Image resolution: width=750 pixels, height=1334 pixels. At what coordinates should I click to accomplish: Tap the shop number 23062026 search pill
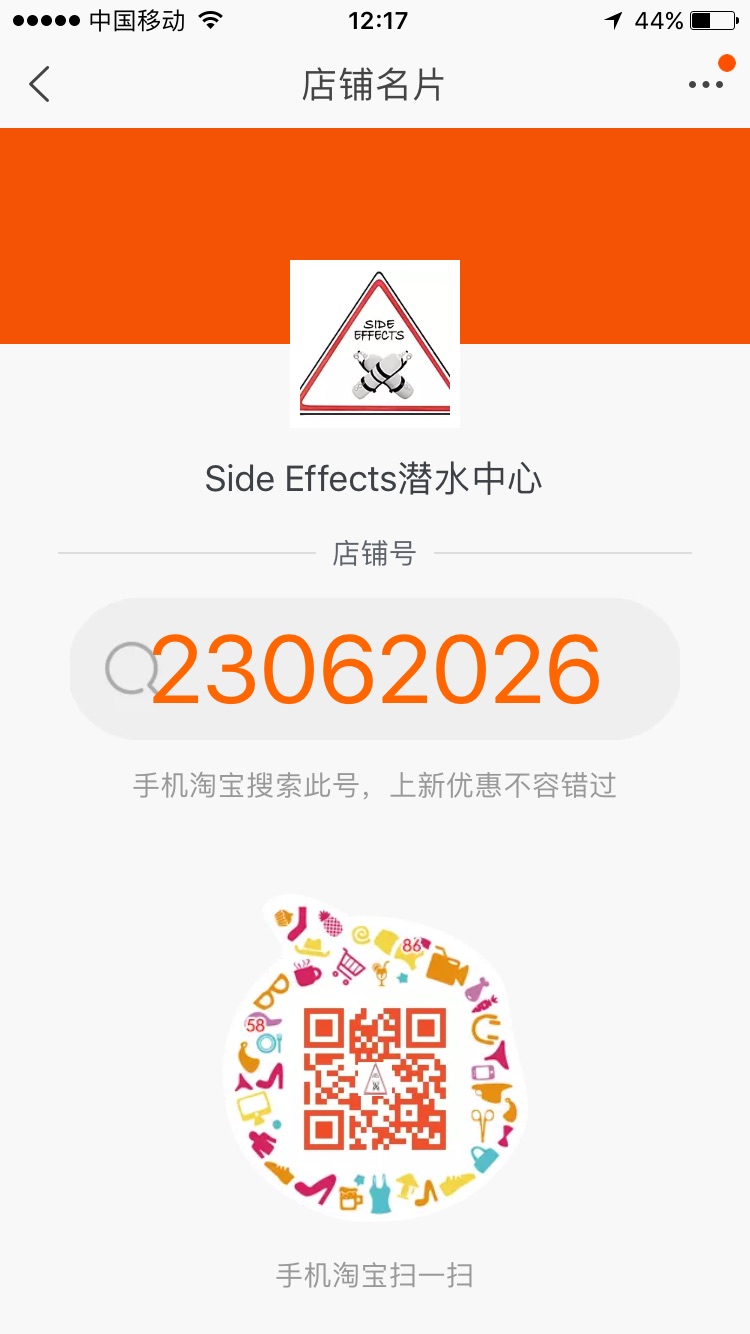[x=375, y=669]
